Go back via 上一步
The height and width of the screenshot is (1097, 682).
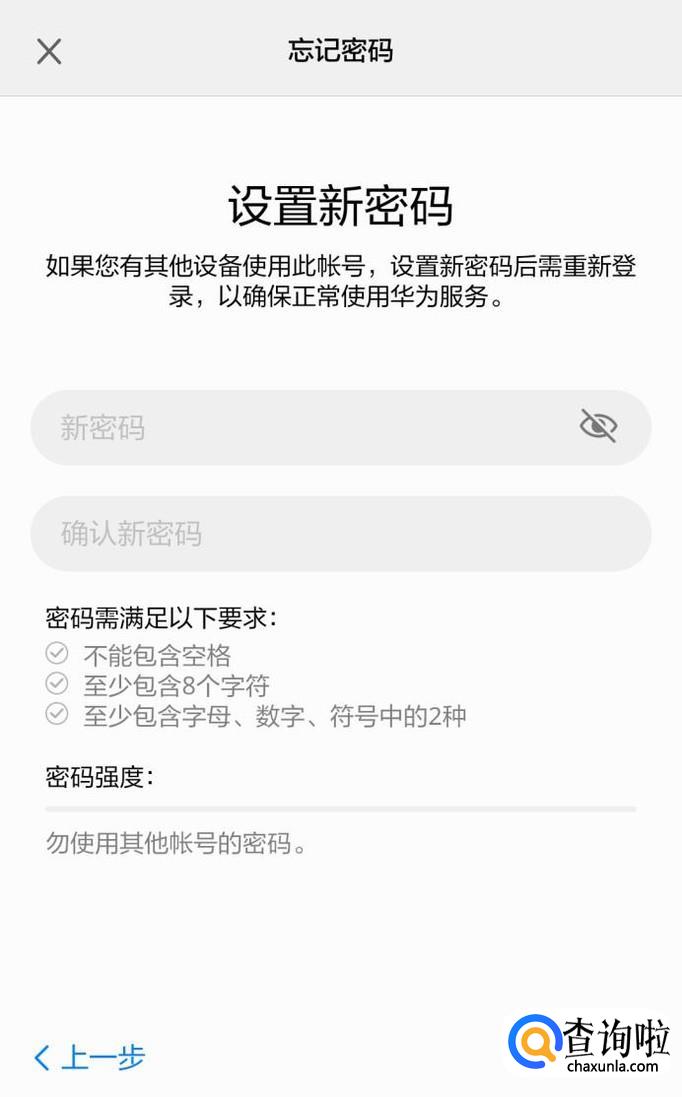91,1057
